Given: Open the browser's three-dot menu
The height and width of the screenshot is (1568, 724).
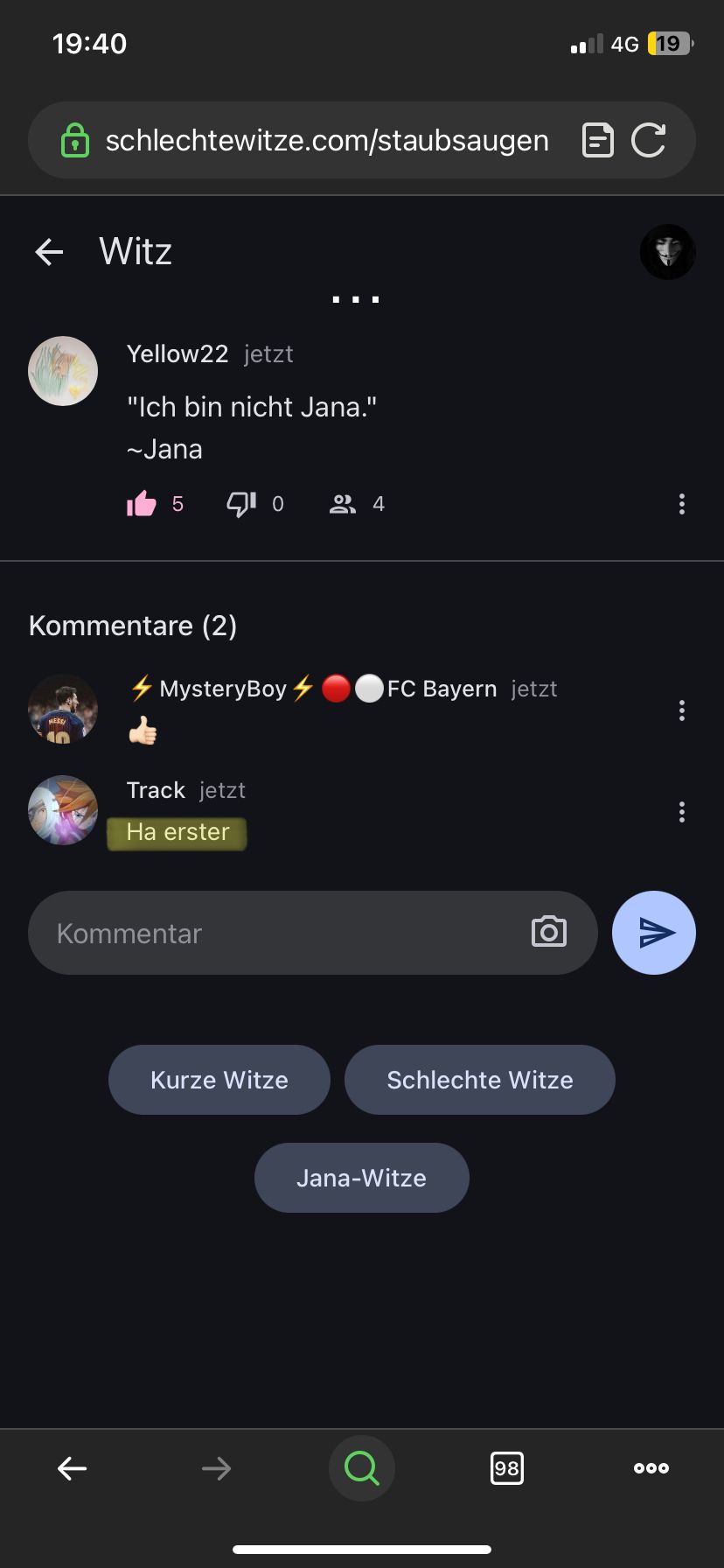Looking at the screenshot, I should (651, 1467).
